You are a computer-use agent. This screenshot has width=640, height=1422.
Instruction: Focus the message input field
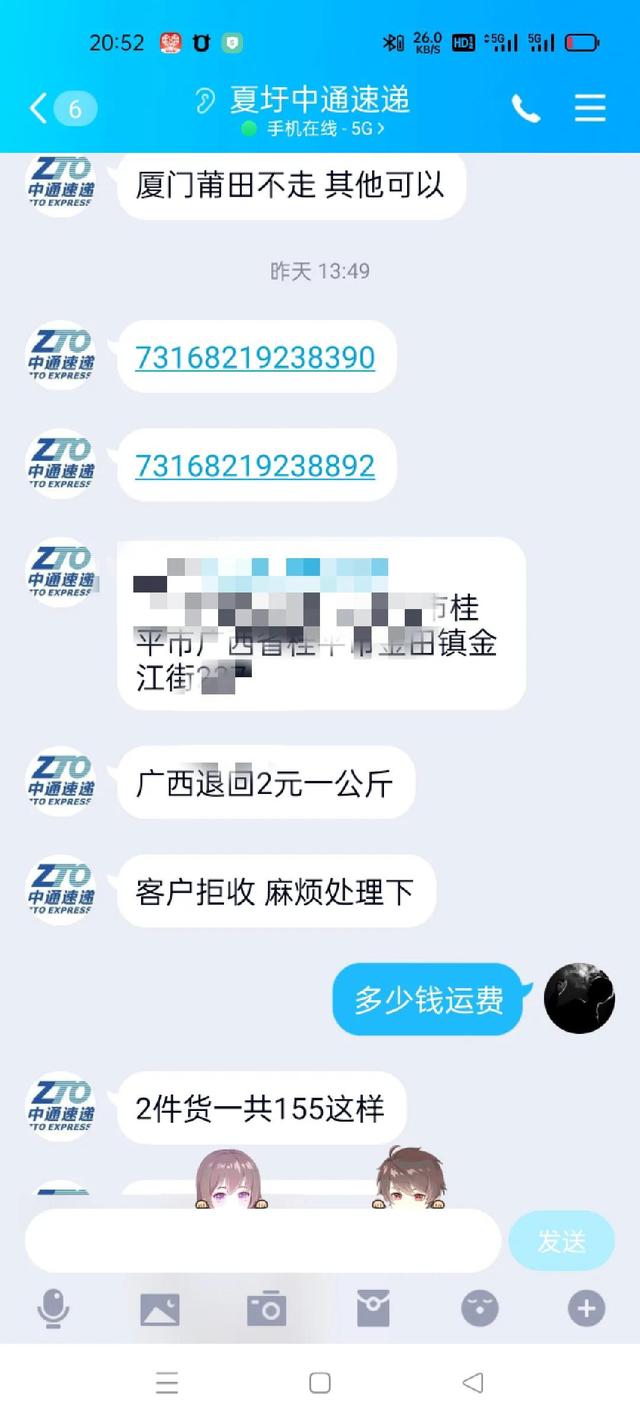pyautogui.click(x=262, y=1241)
